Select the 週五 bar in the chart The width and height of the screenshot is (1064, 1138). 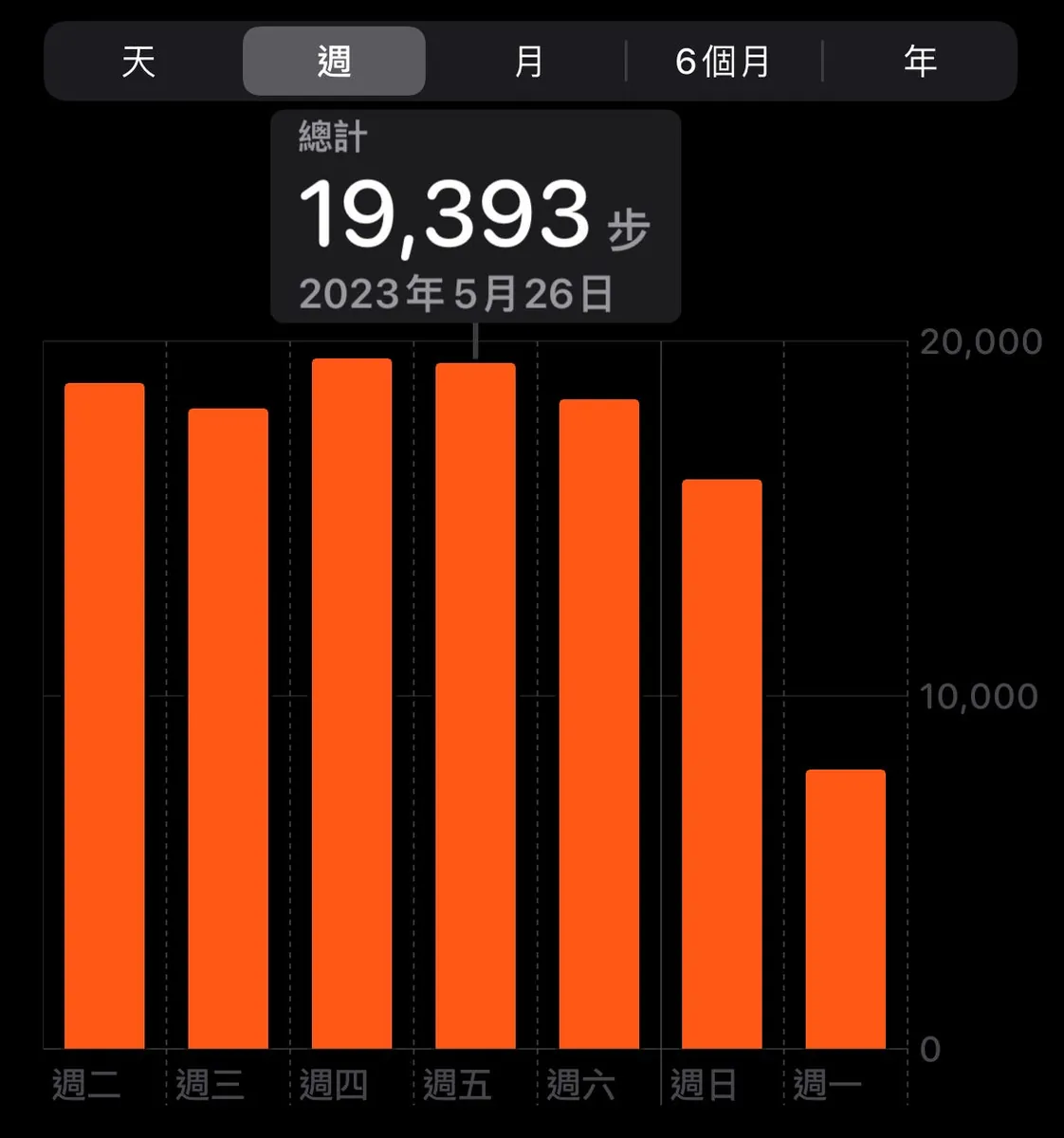click(x=475, y=706)
